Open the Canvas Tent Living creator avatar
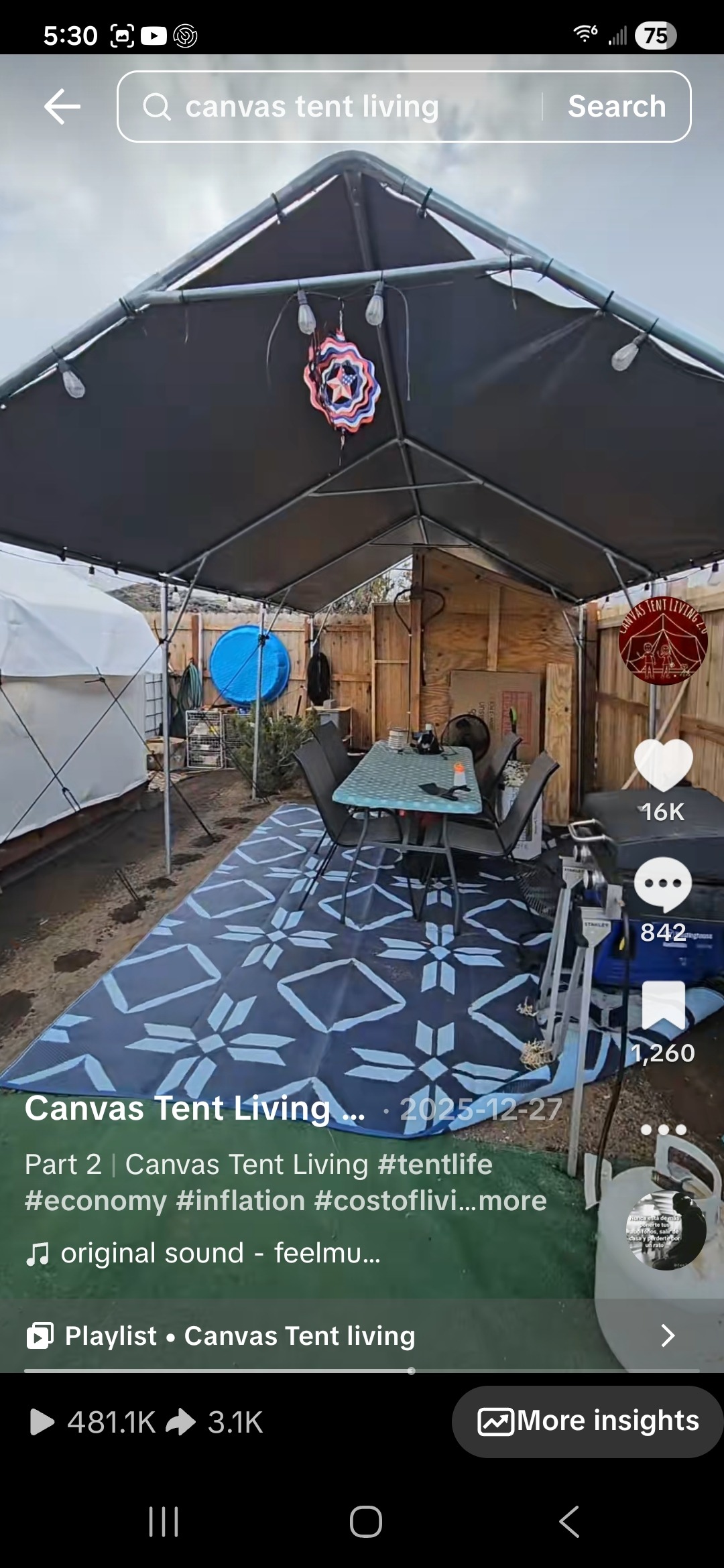The image size is (724, 1568). (662, 641)
